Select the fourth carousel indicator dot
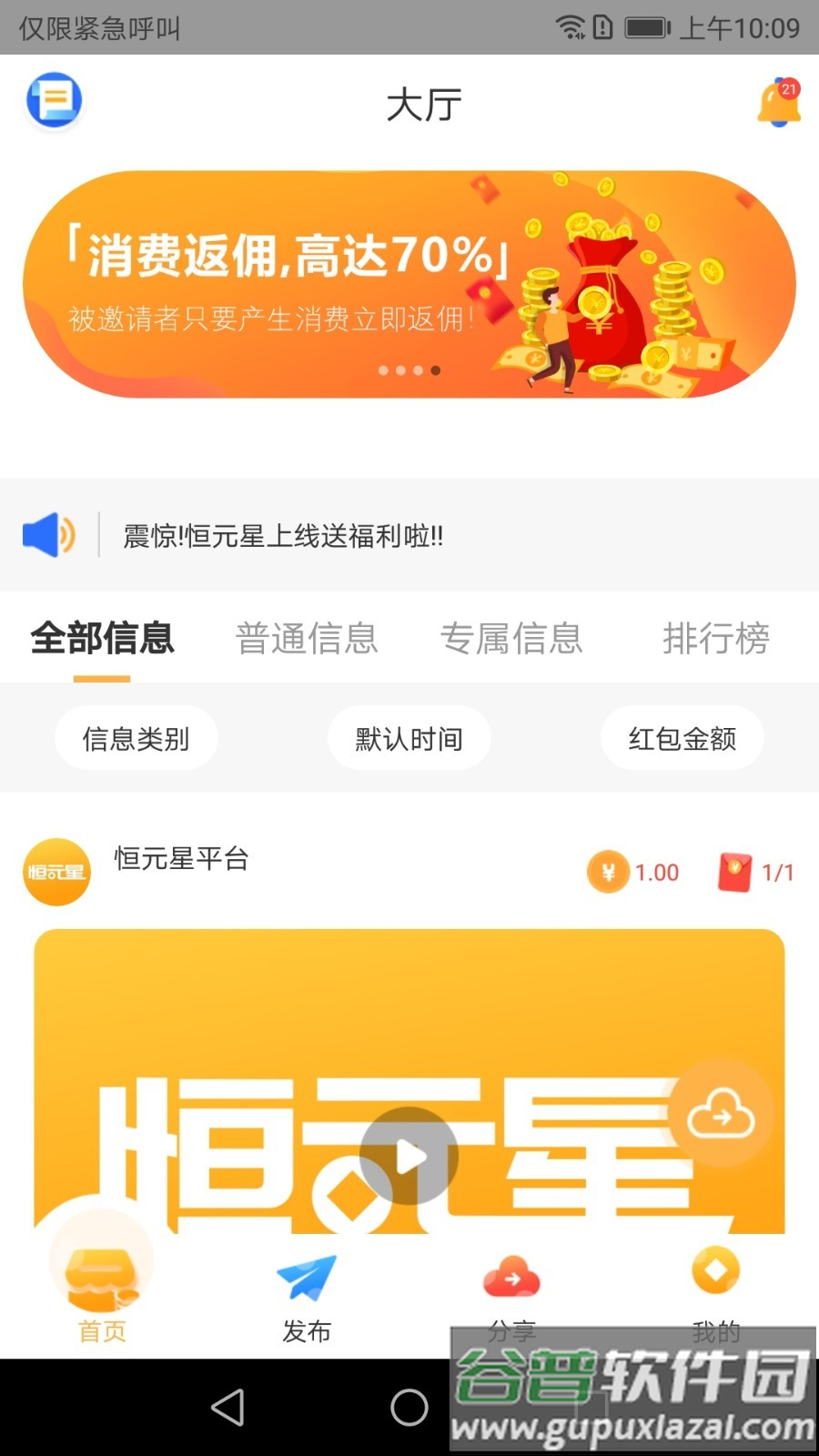Viewport: 819px width, 1456px height. click(x=434, y=370)
